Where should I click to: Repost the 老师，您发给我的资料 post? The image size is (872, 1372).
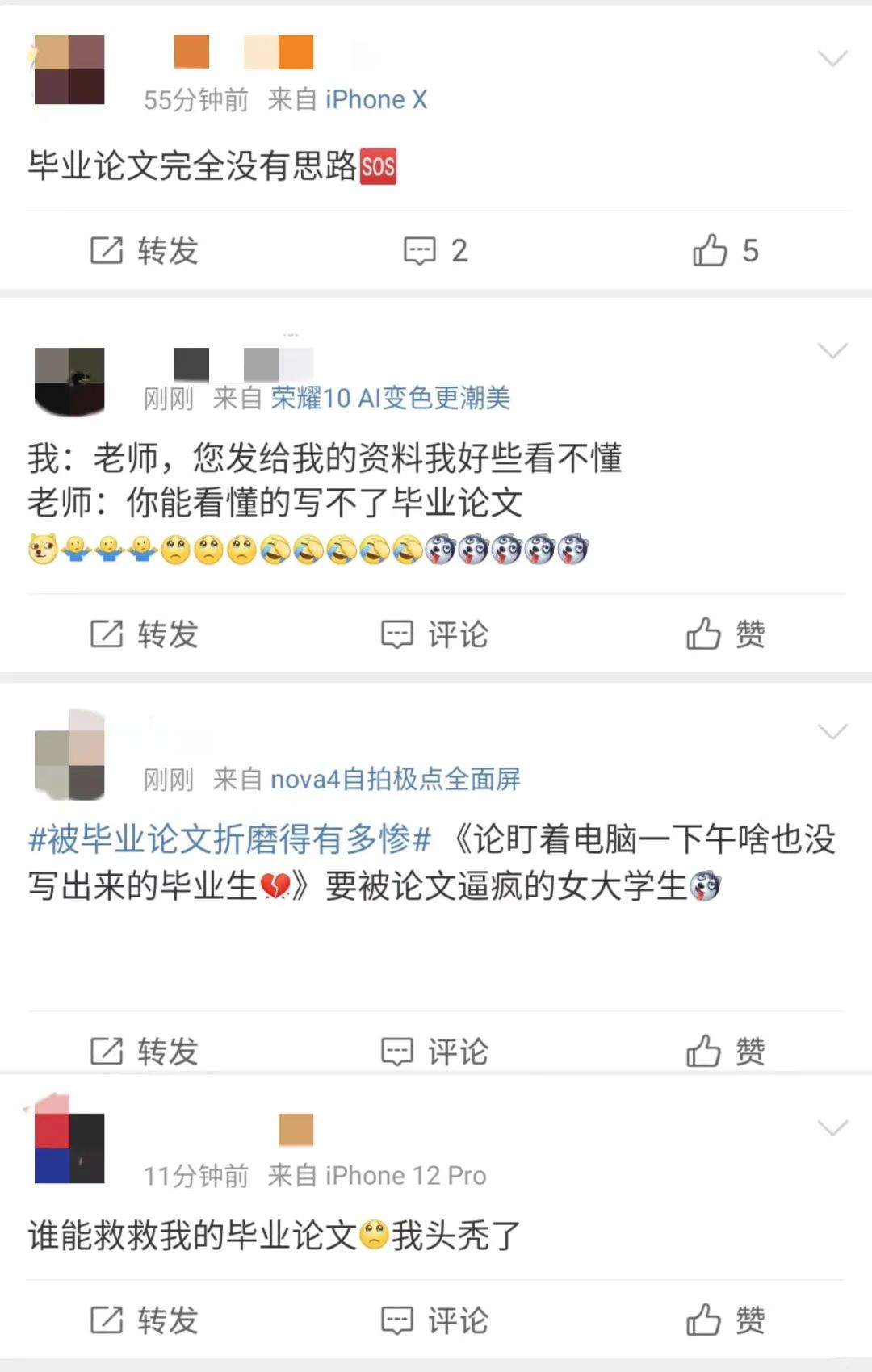(145, 634)
